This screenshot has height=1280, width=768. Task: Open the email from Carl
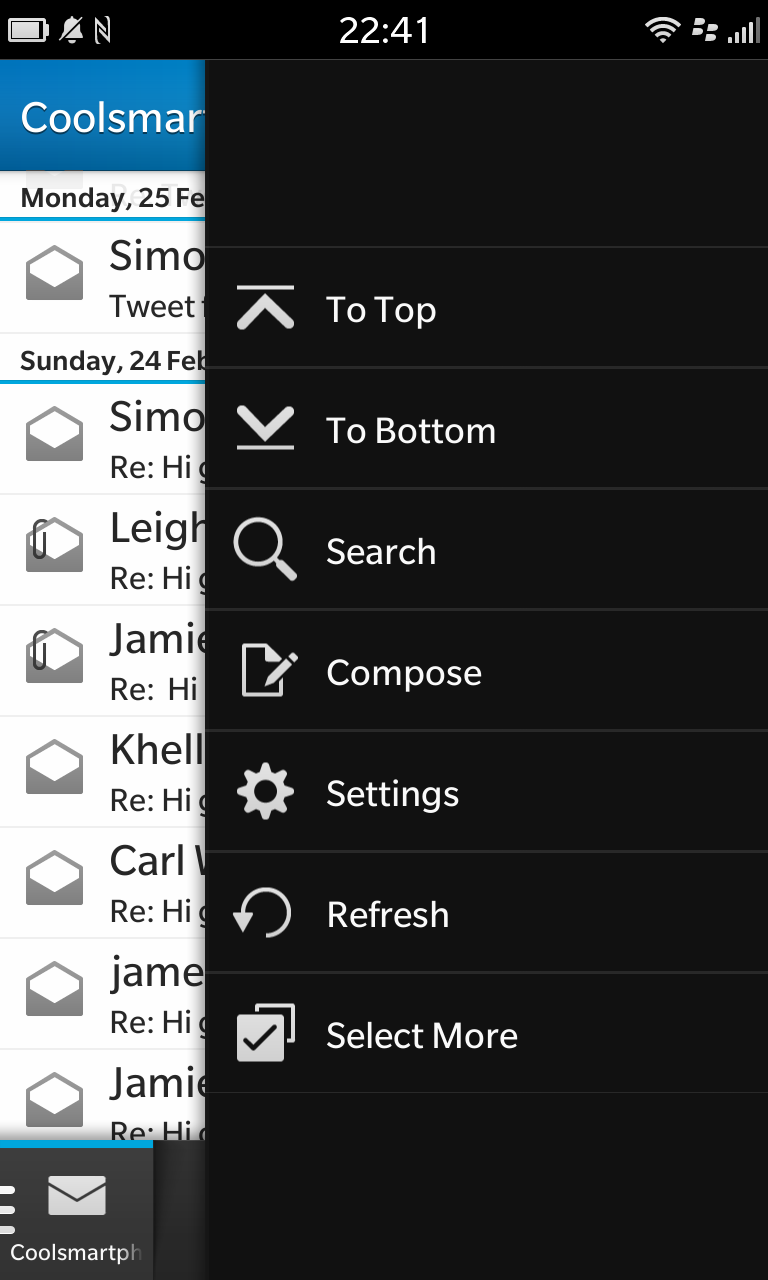(103, 883)
